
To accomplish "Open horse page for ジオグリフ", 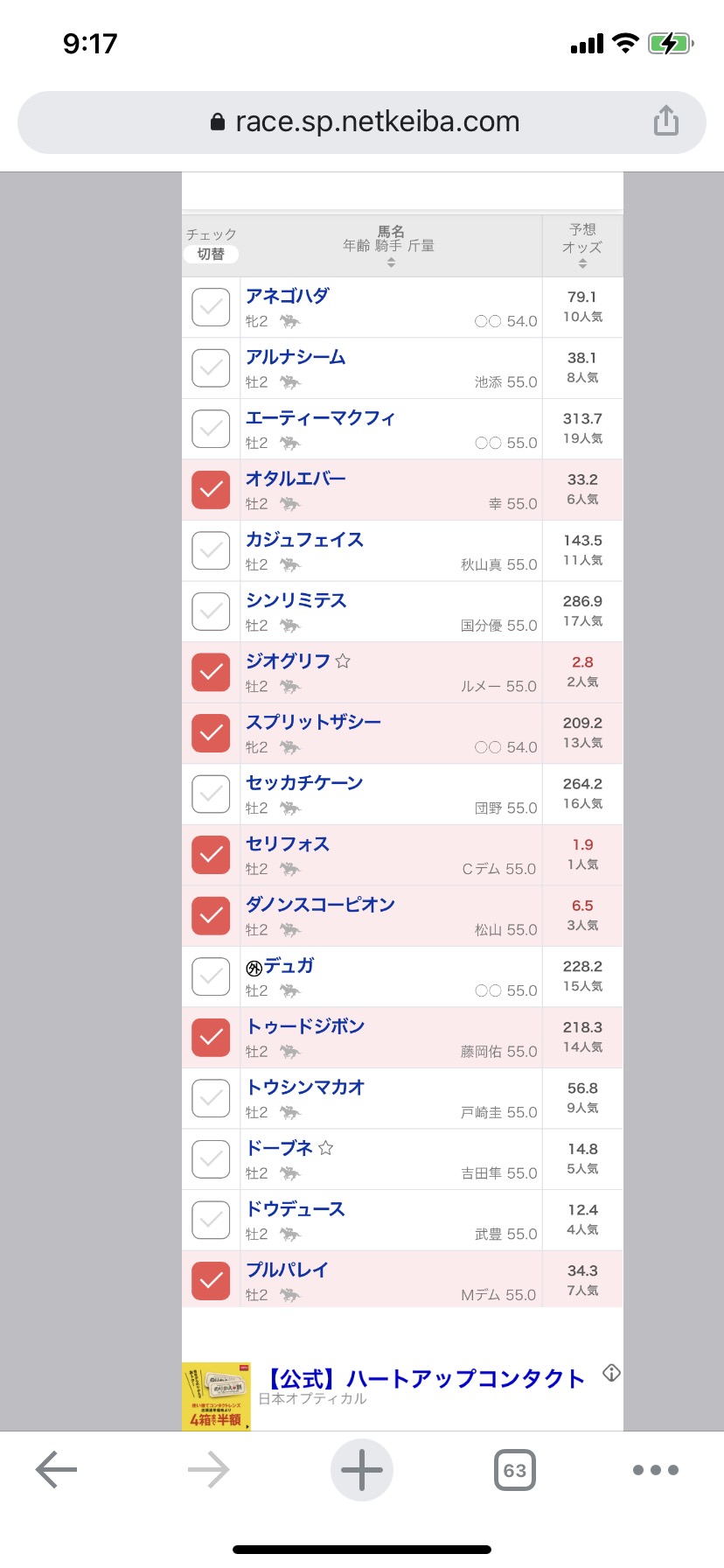I will click(x=288, y=661).
